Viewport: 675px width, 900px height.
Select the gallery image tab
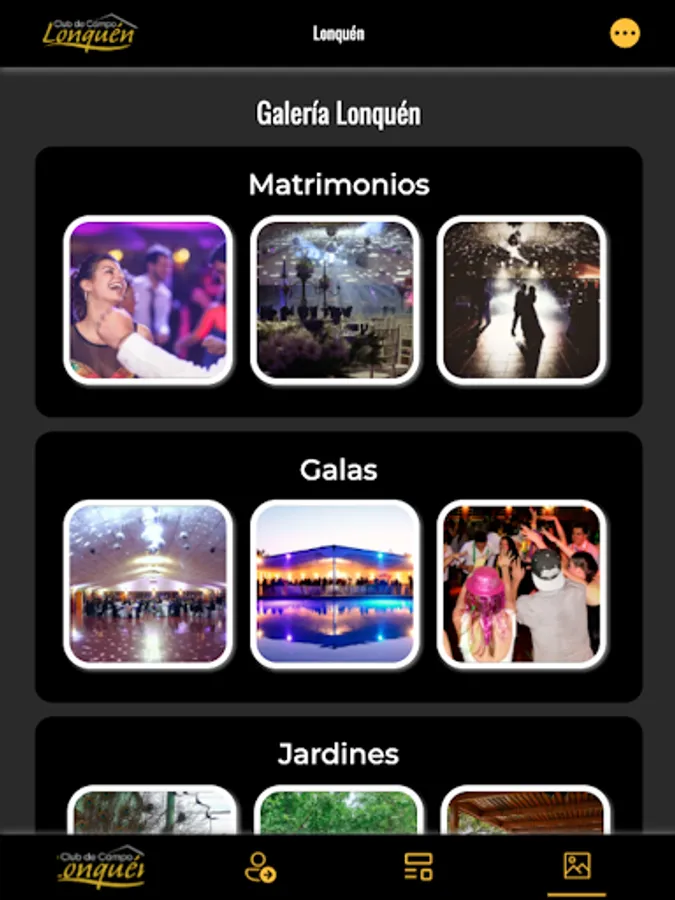click(x=577, y=866)
